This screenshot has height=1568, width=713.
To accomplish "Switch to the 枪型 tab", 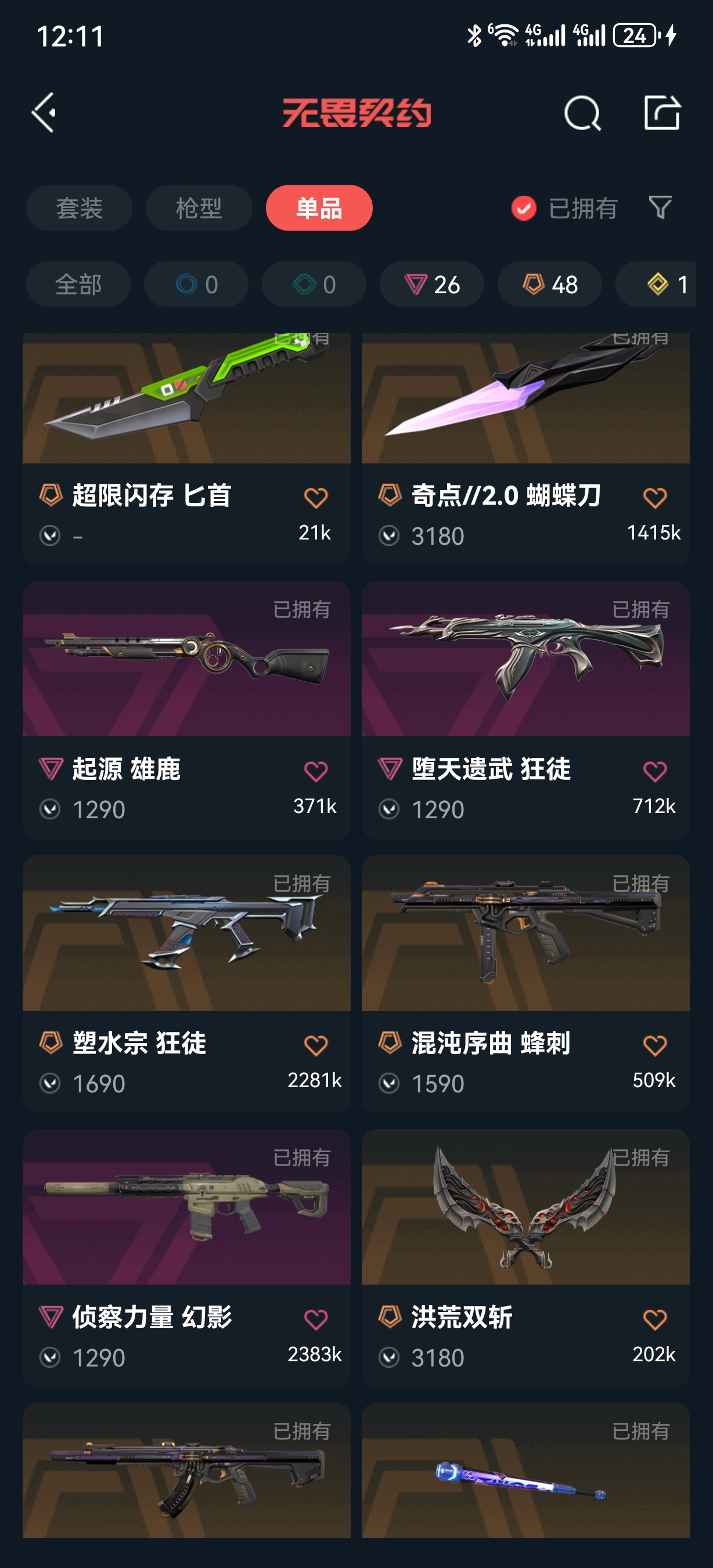I will pyautogui.click(x=199, y=208).
